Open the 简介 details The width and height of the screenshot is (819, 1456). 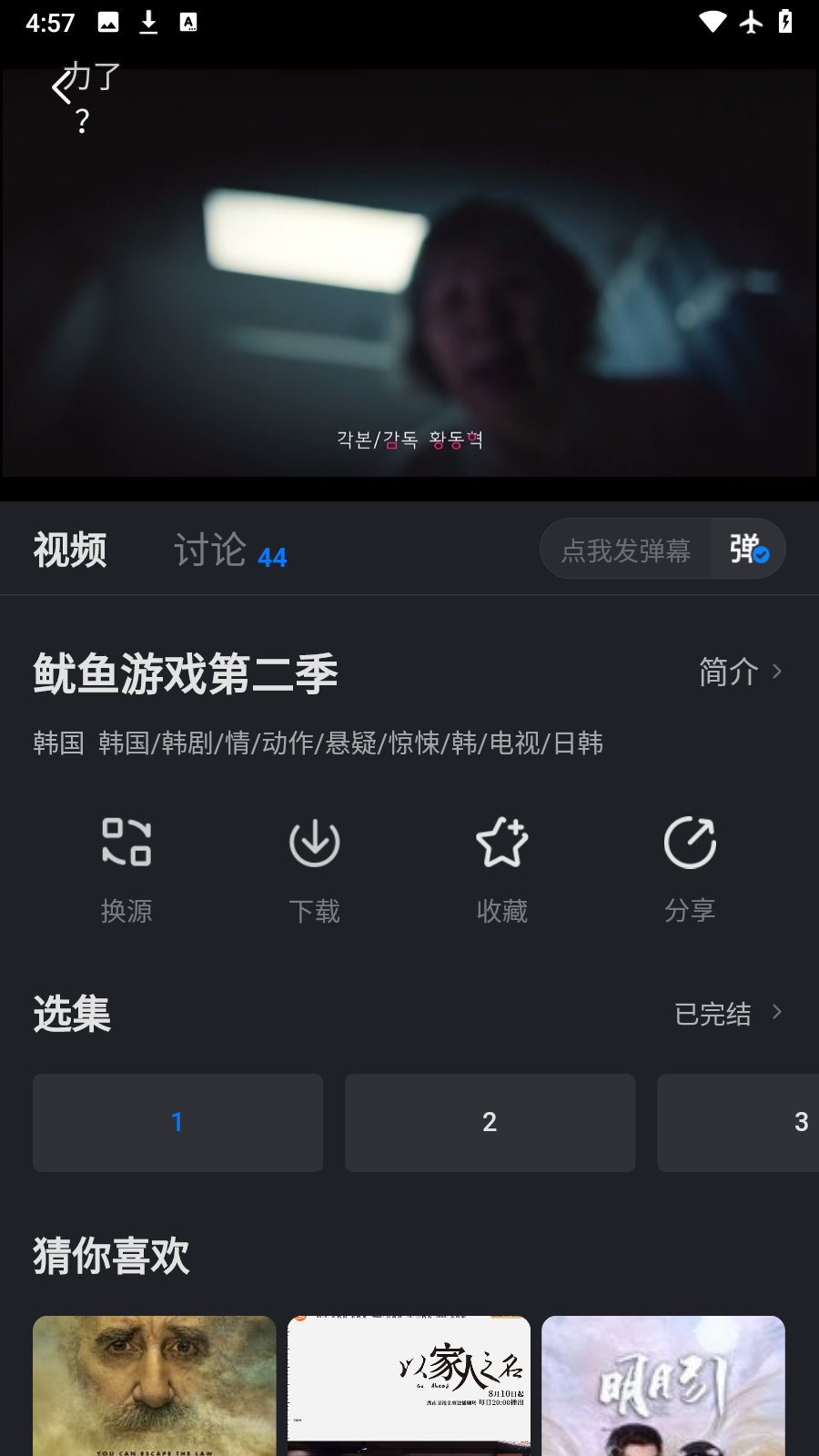pos(740,672)
